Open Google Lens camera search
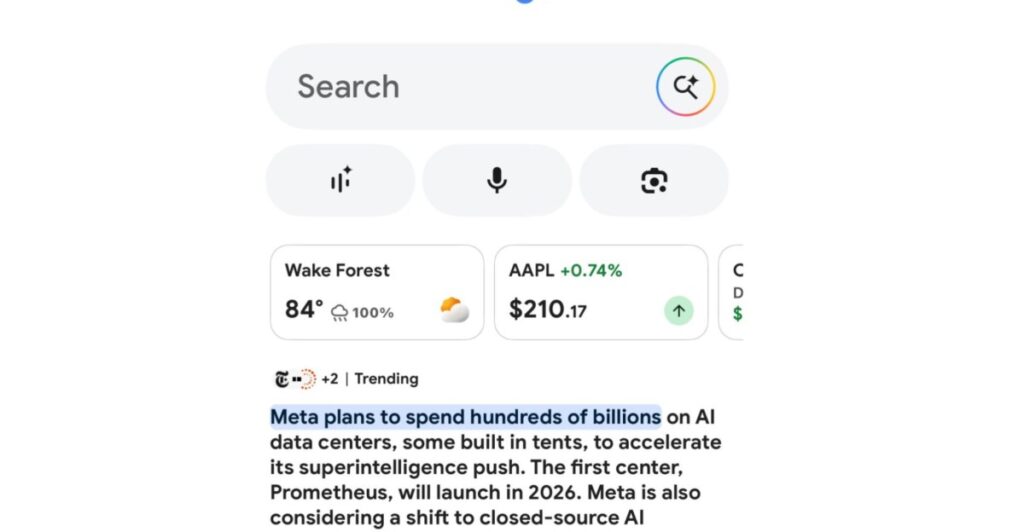Screen dimensions: 1024x532 (654, 180)
